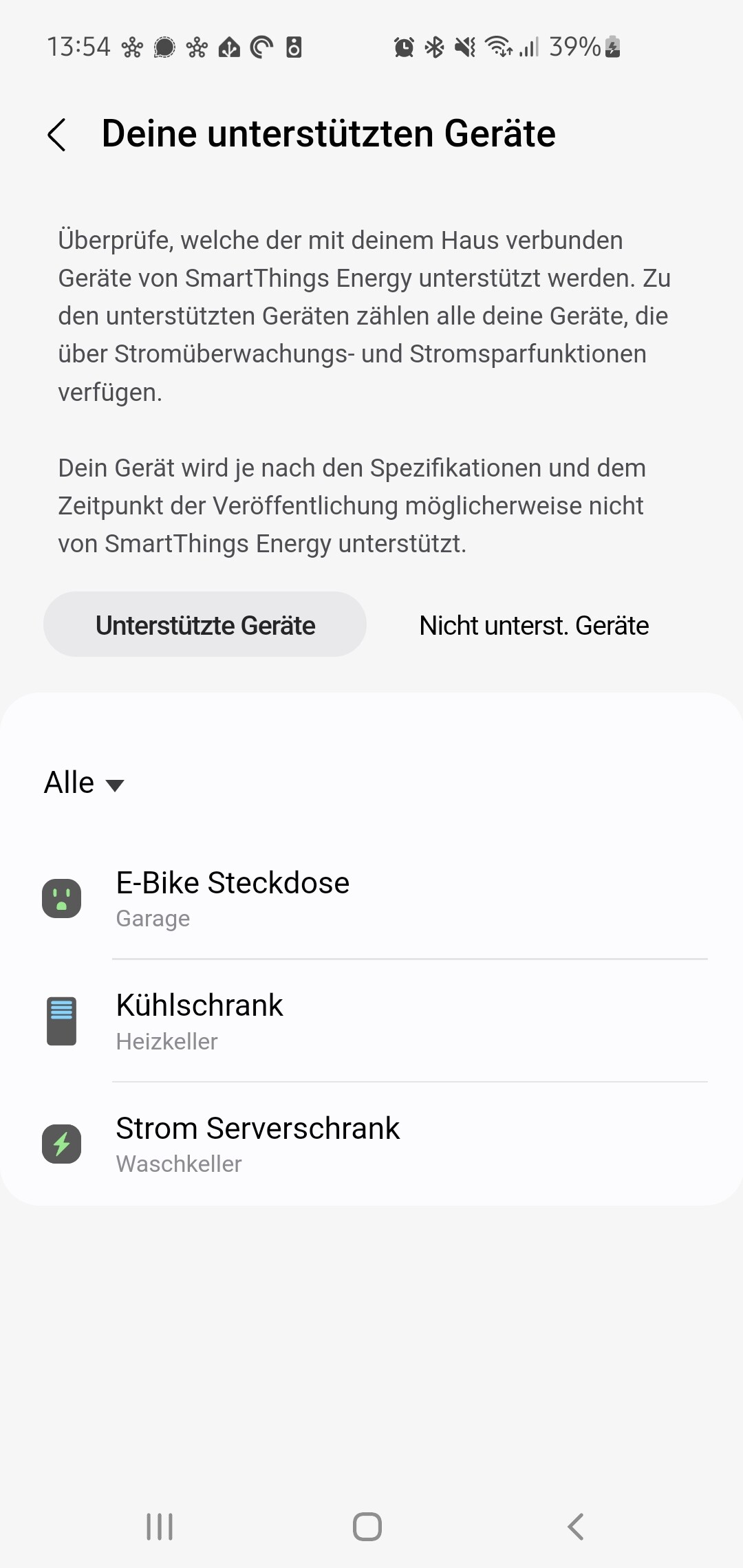Select the Unterstützte Geräte tab
The image size is (743, 1568).
(x=205, y=624)
